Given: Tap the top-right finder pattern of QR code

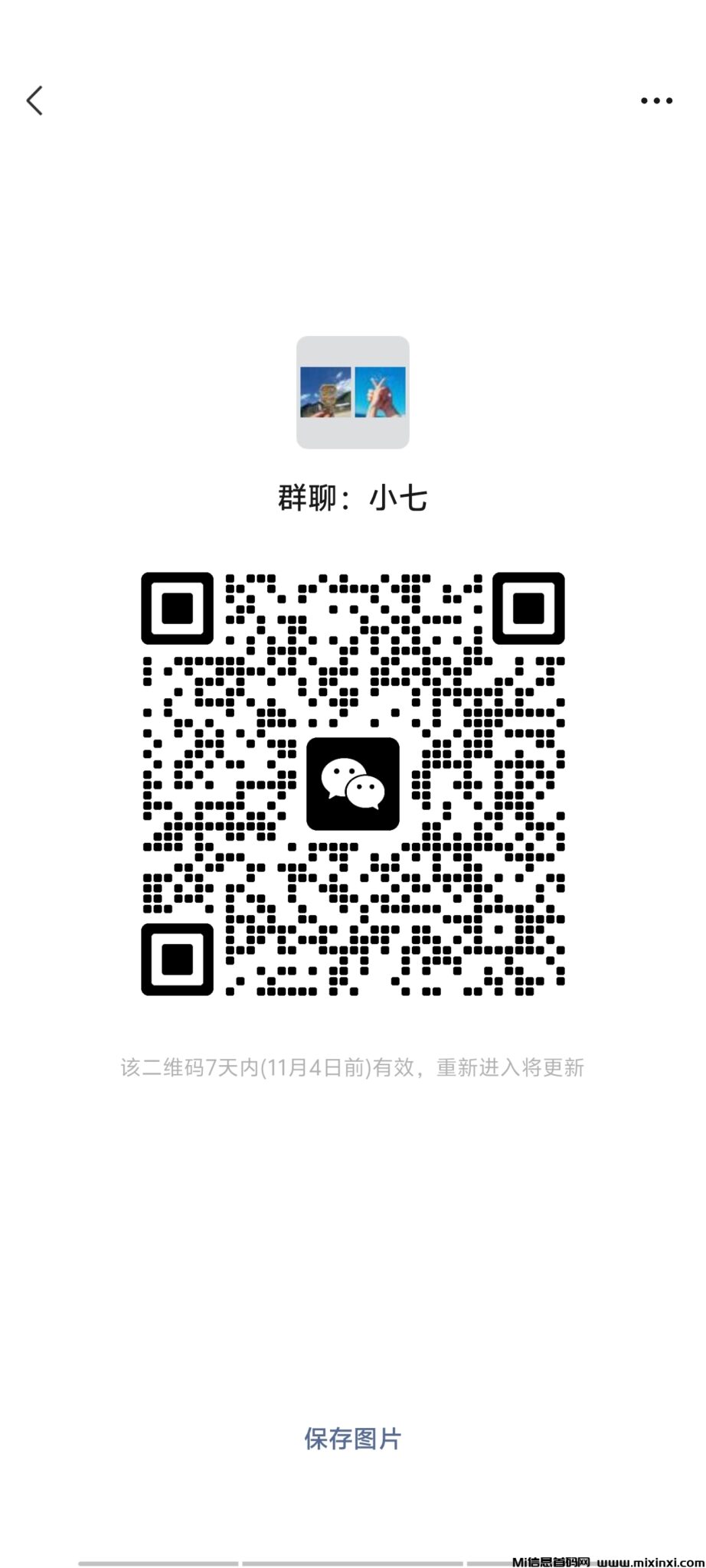Looking at the screenshot, I should tap(528, 607).
